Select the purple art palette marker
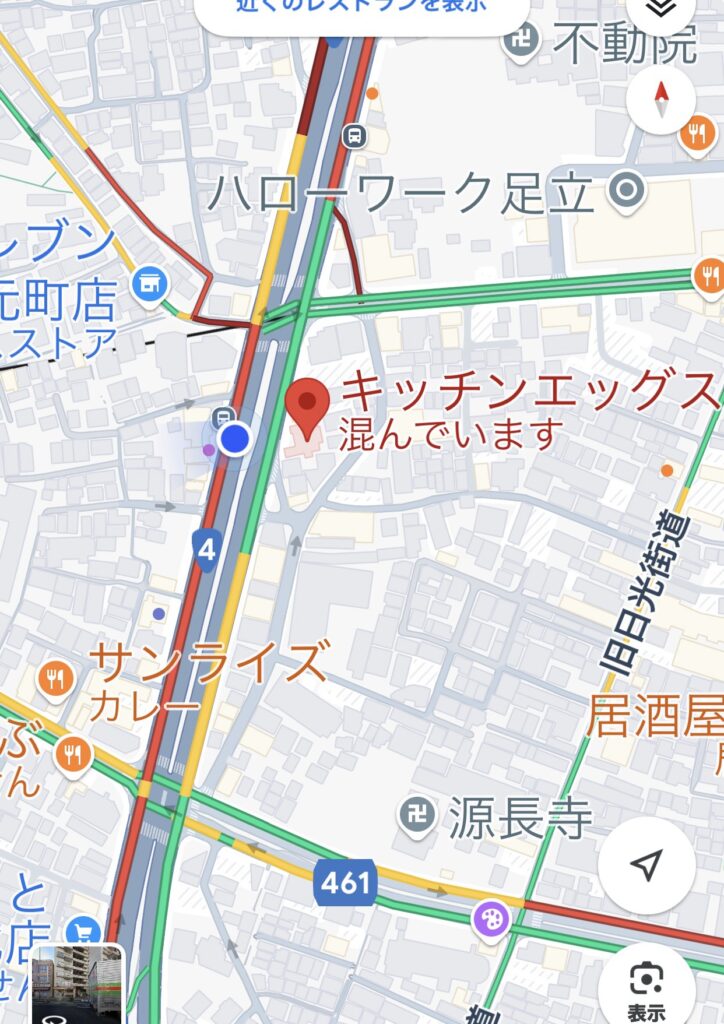This screenshot has height=1024, width=724. click(x=491, y=918)
